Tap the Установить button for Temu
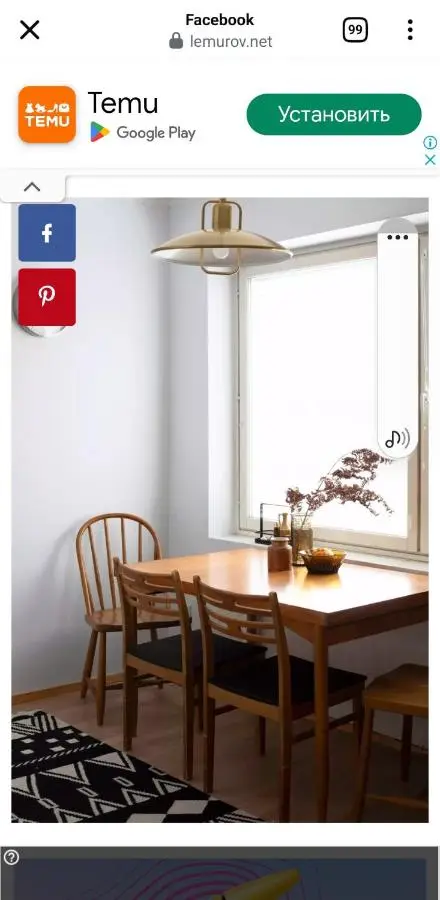The width and height of the screenshot is (440, 900). [334, 114]
